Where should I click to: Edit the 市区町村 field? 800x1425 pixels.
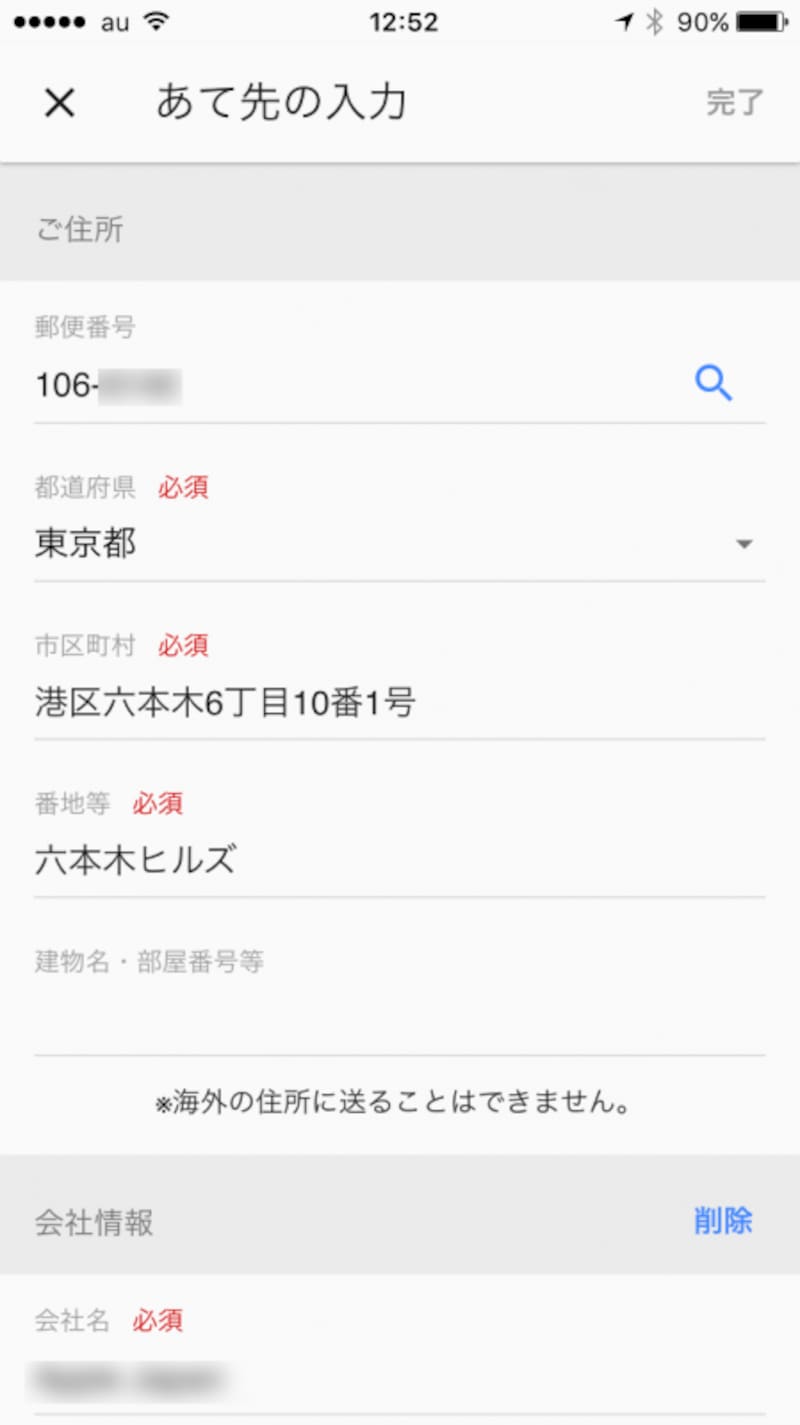coord(400,703)
